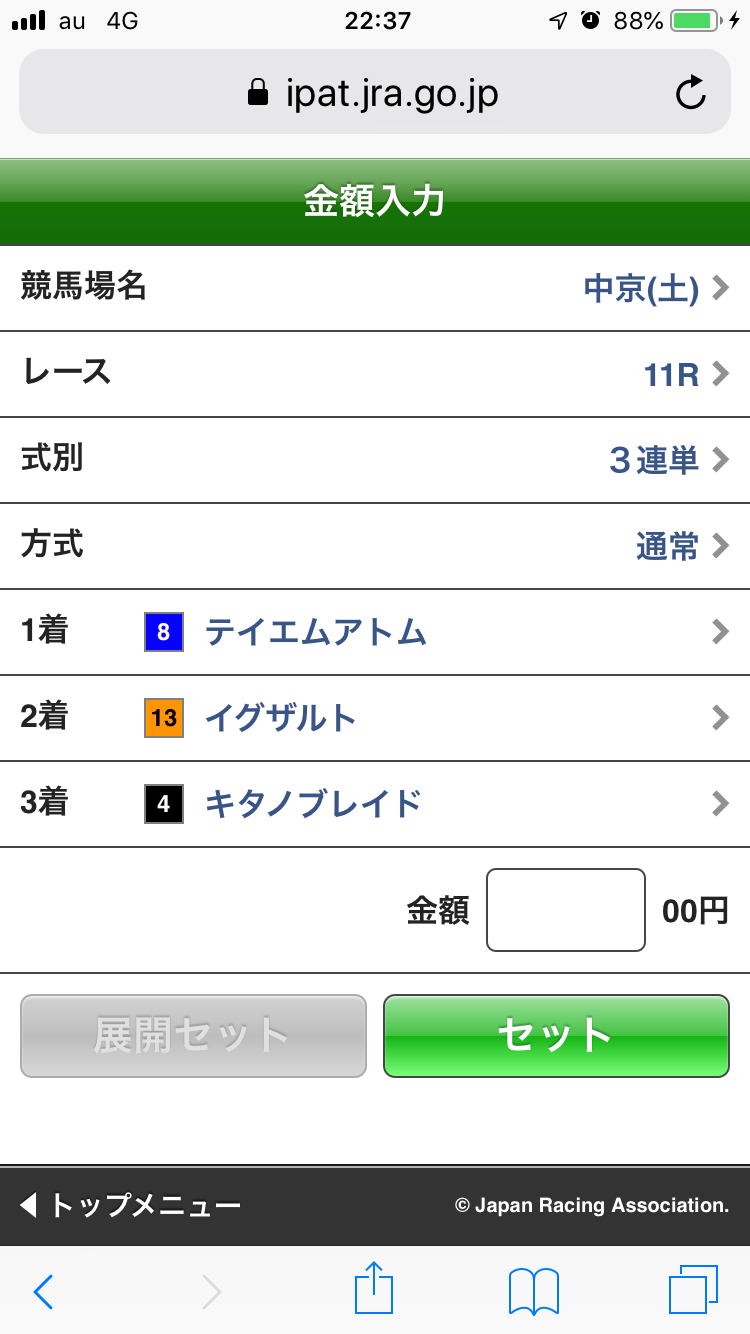Focus the 金額 amount input field
Viewport: 750px width, 1334px height.
565,910
